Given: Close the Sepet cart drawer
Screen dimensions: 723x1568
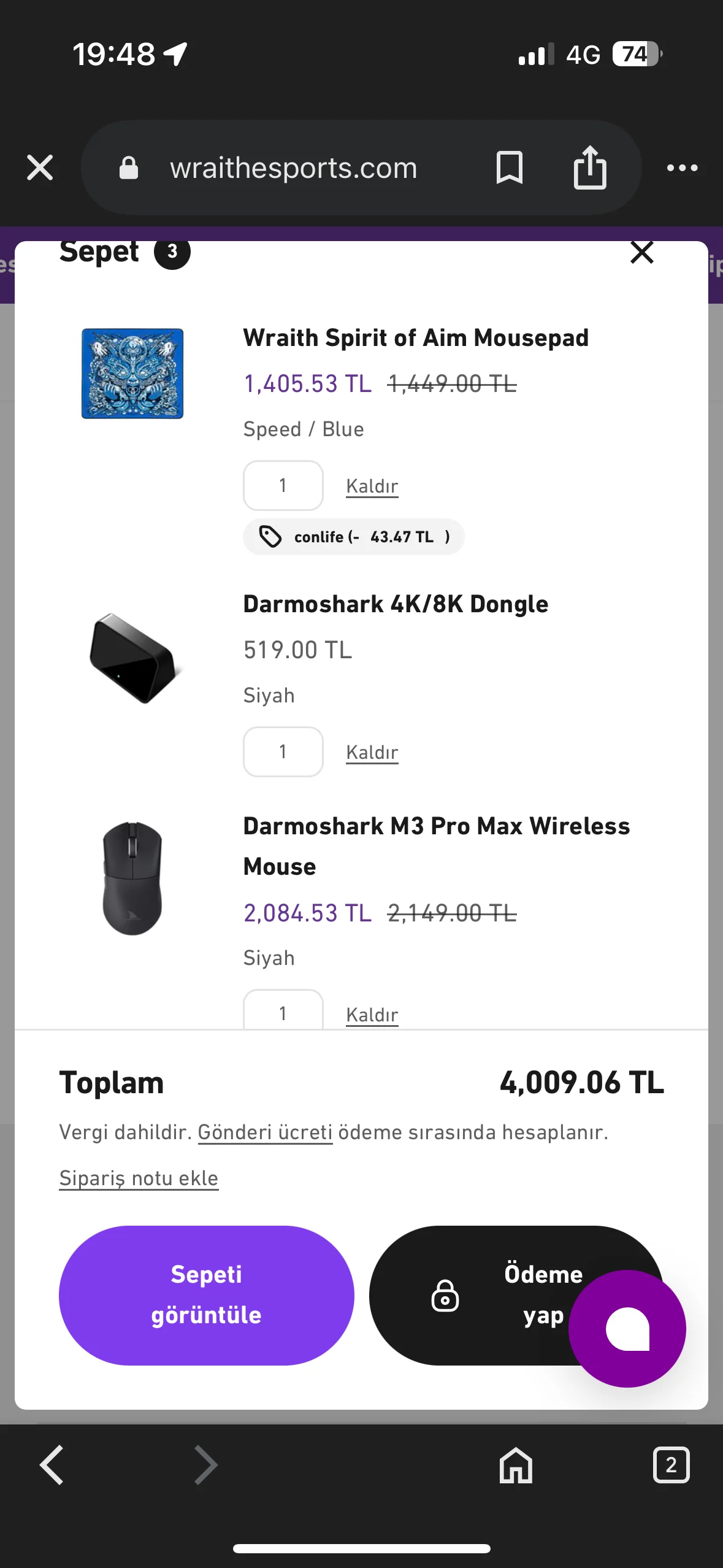Looking at the screenshot, I should (x=641, y=252).
